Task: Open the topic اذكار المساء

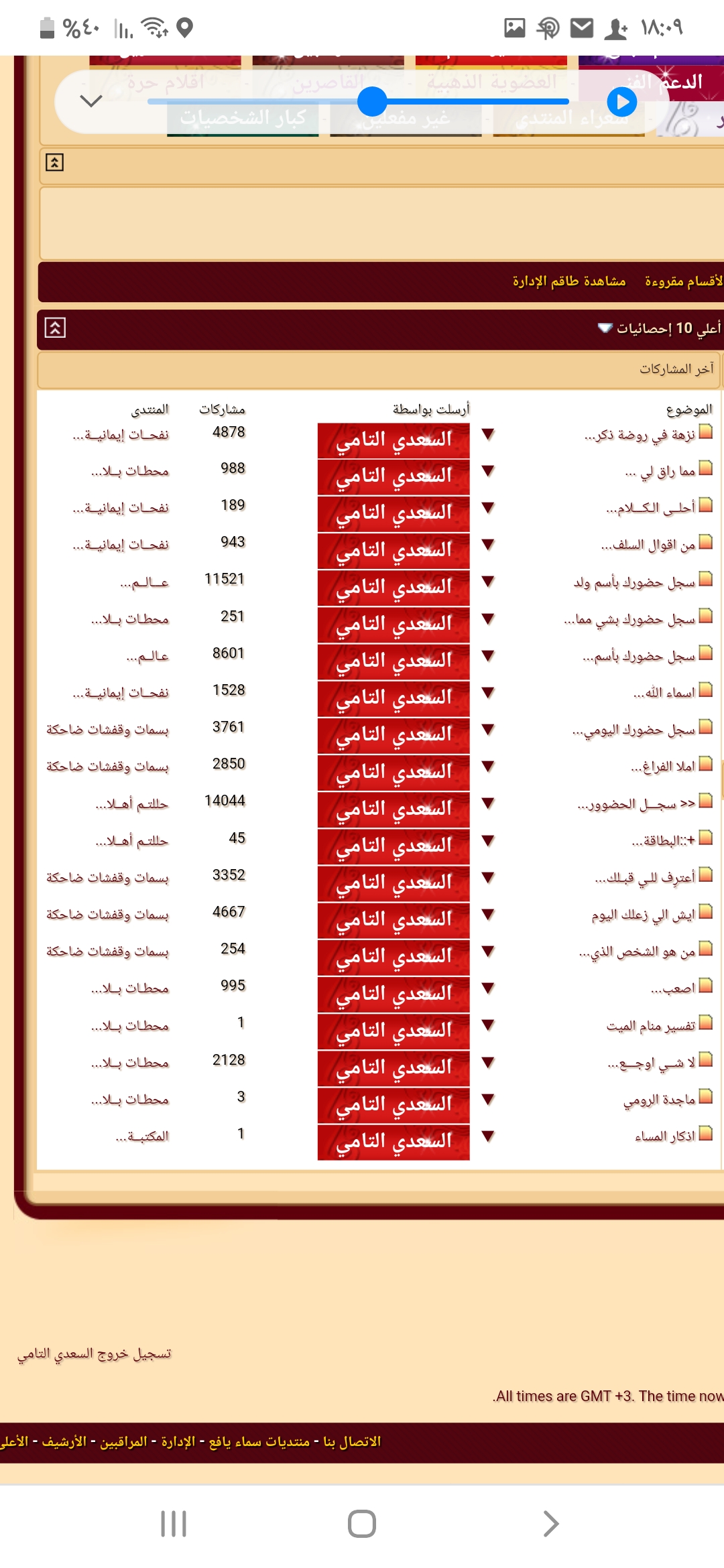Action: coord(665,1136)
